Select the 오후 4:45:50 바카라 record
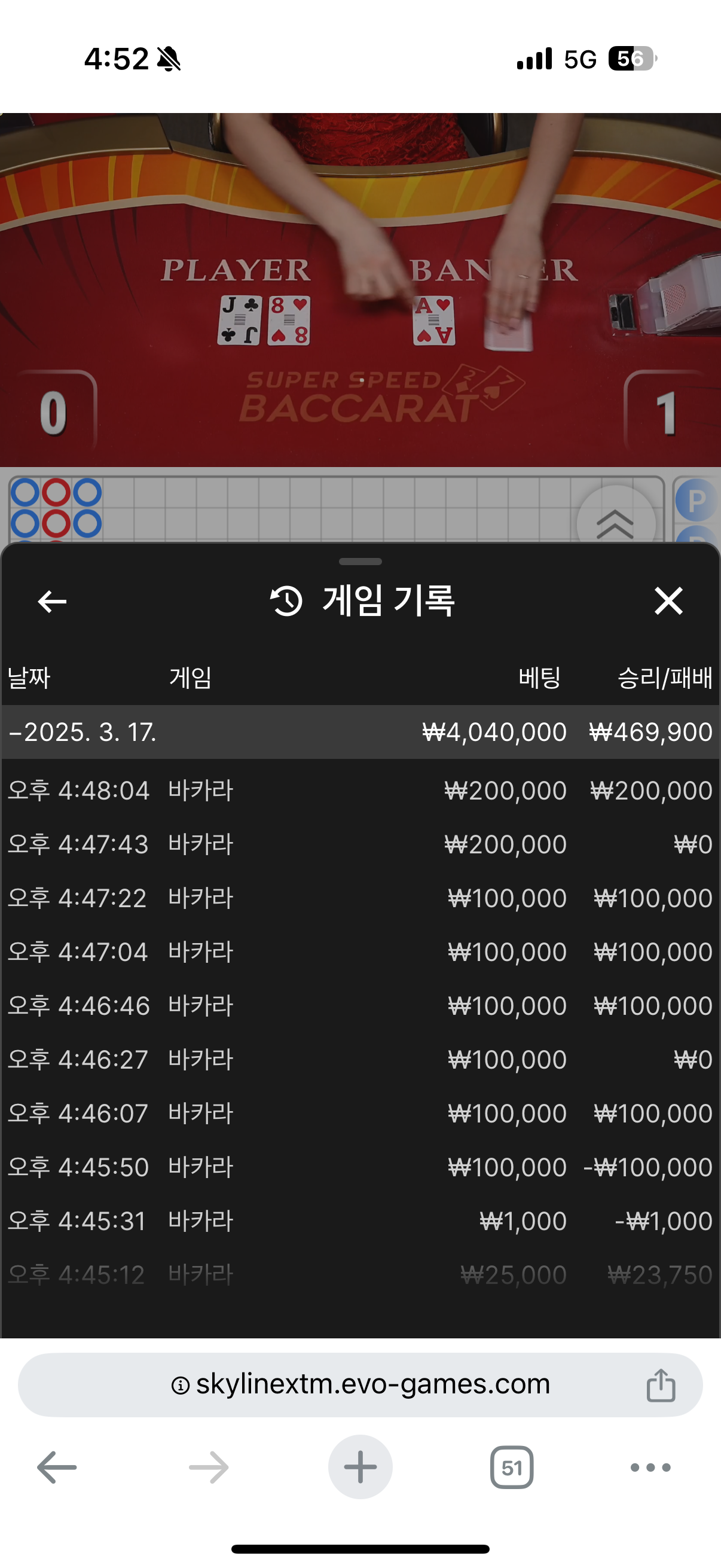721x1568 pixels. [360, 1167]
